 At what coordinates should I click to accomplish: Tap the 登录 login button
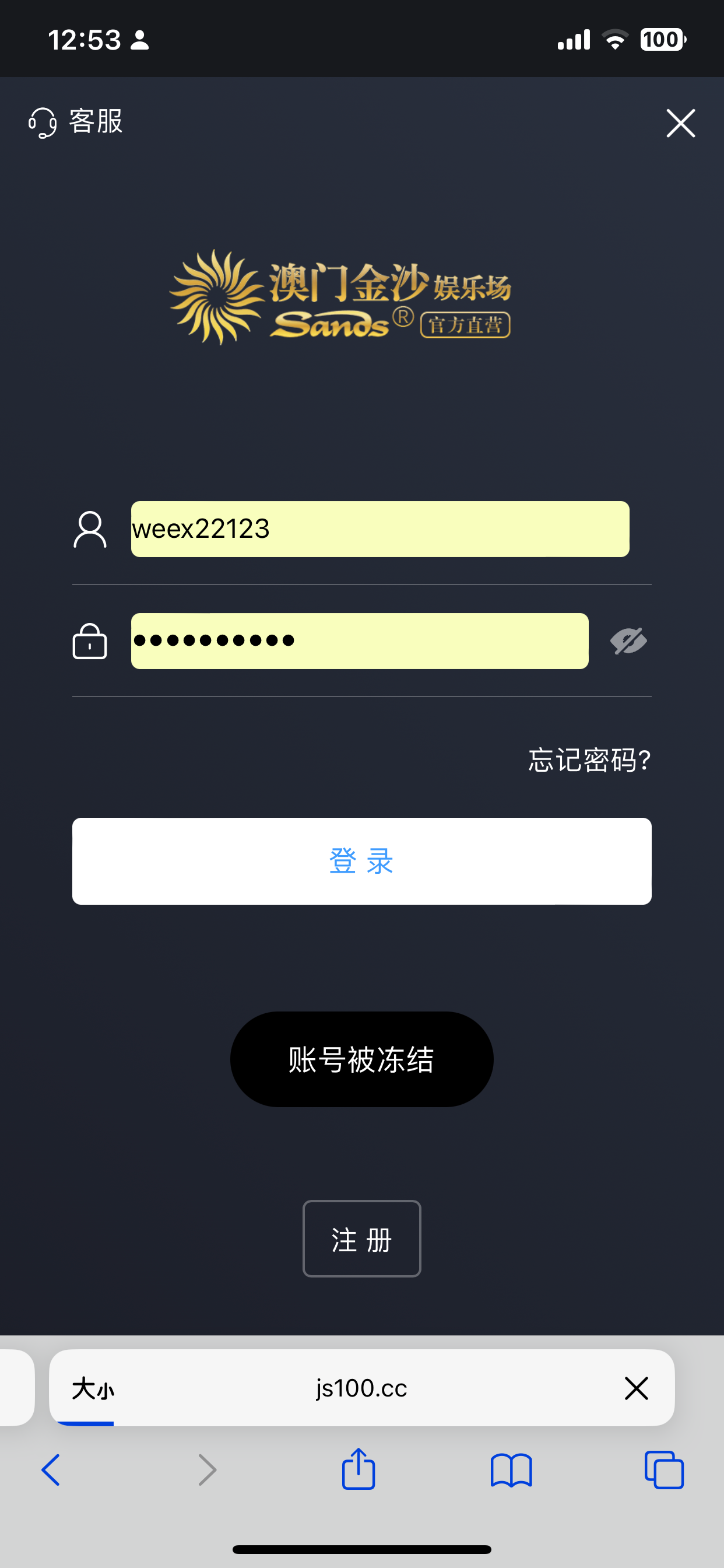pos(361,860)
